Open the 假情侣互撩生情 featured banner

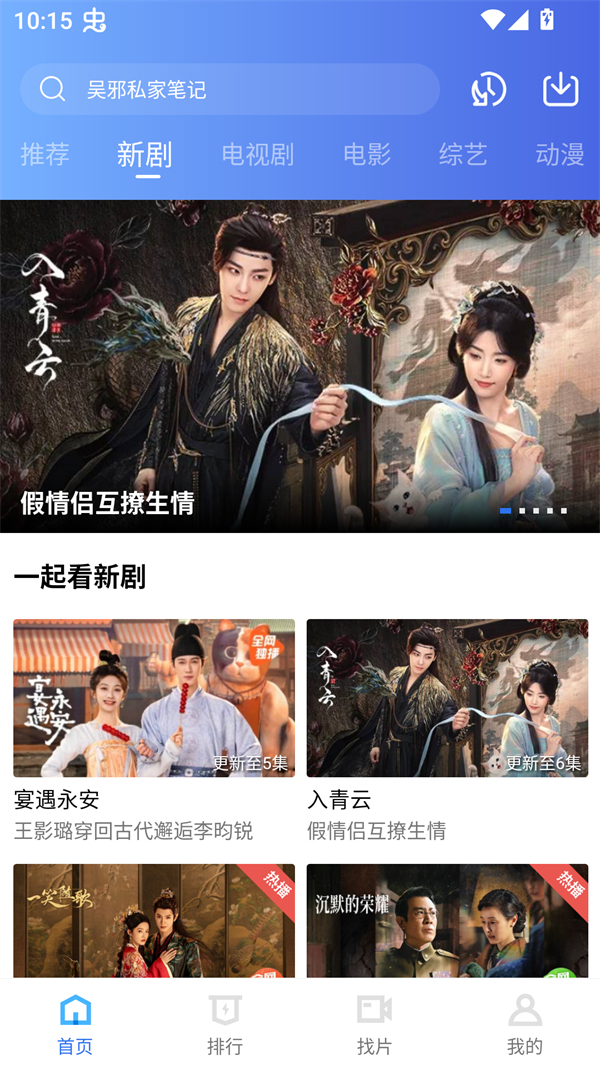pos(300,366)
